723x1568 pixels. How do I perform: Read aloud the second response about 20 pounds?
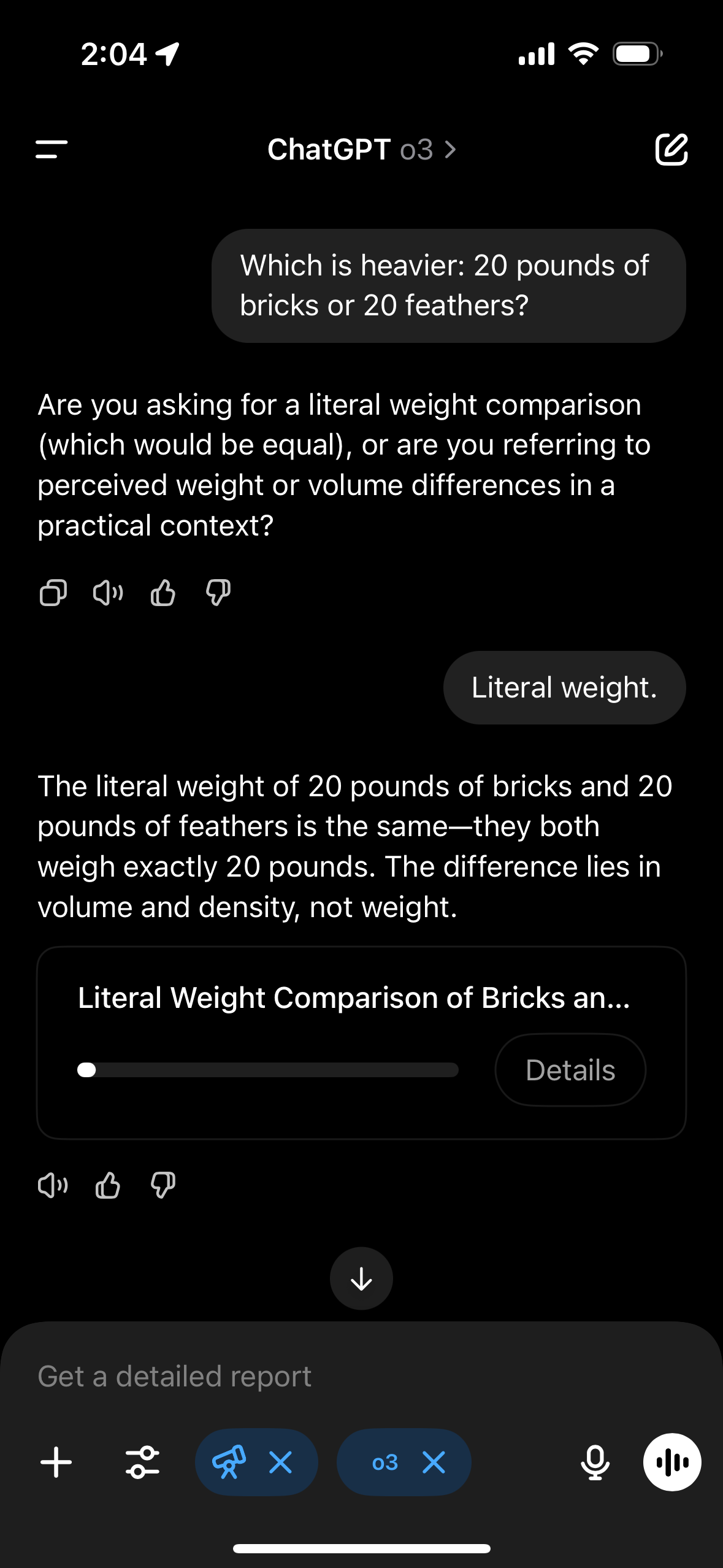point(53,1185)
